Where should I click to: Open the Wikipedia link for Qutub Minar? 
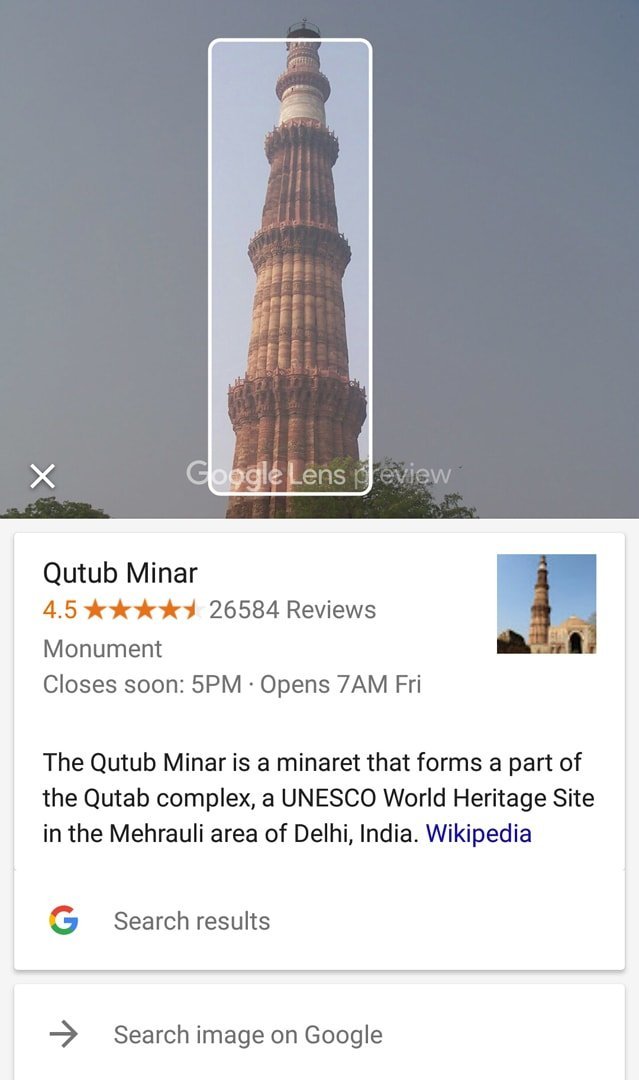pyautogui.click(x=478, y=833)
